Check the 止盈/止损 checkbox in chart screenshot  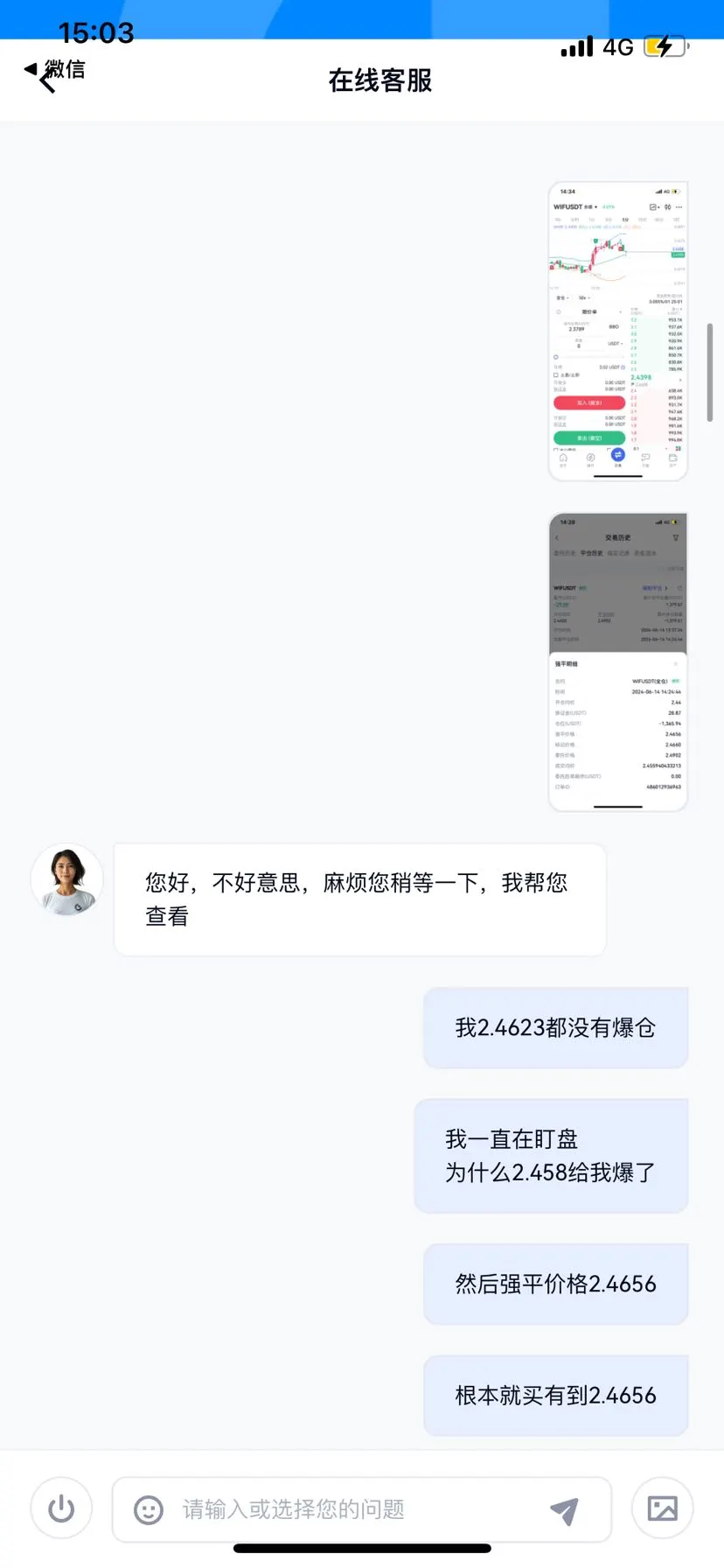point(555,374)
